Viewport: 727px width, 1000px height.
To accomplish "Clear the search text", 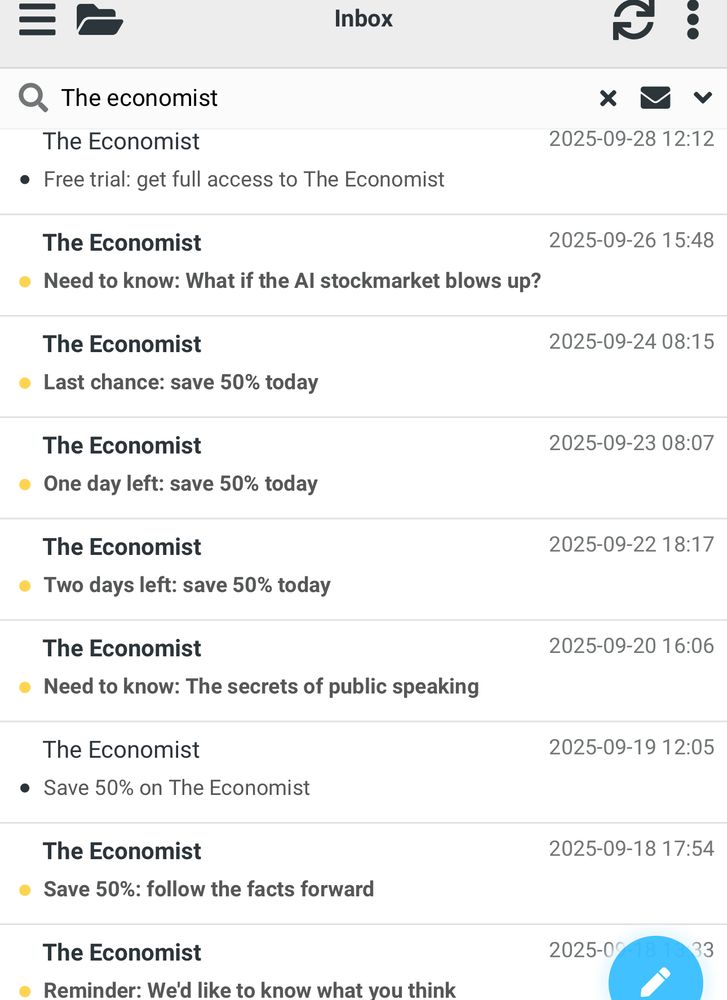I will tap(608, 98).
